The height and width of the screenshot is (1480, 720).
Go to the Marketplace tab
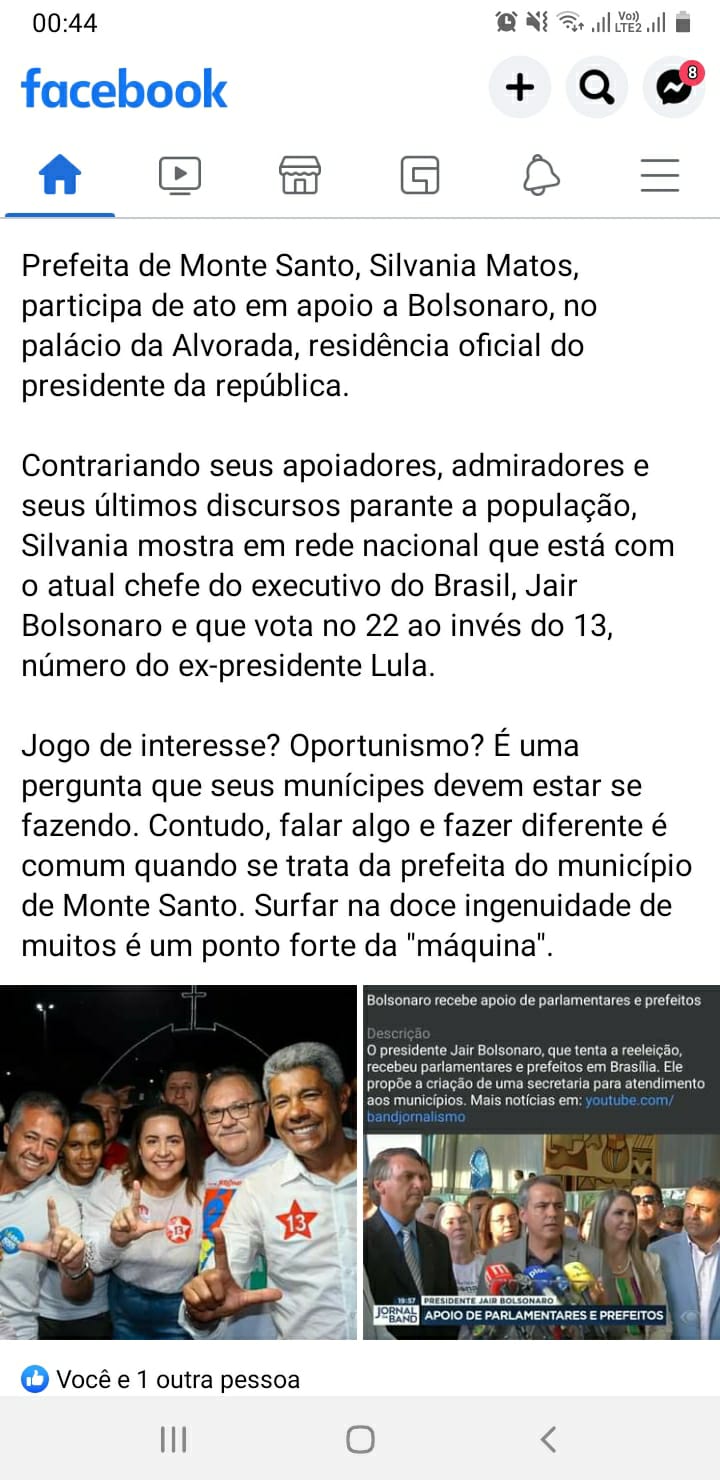click(x=300, y=176)
